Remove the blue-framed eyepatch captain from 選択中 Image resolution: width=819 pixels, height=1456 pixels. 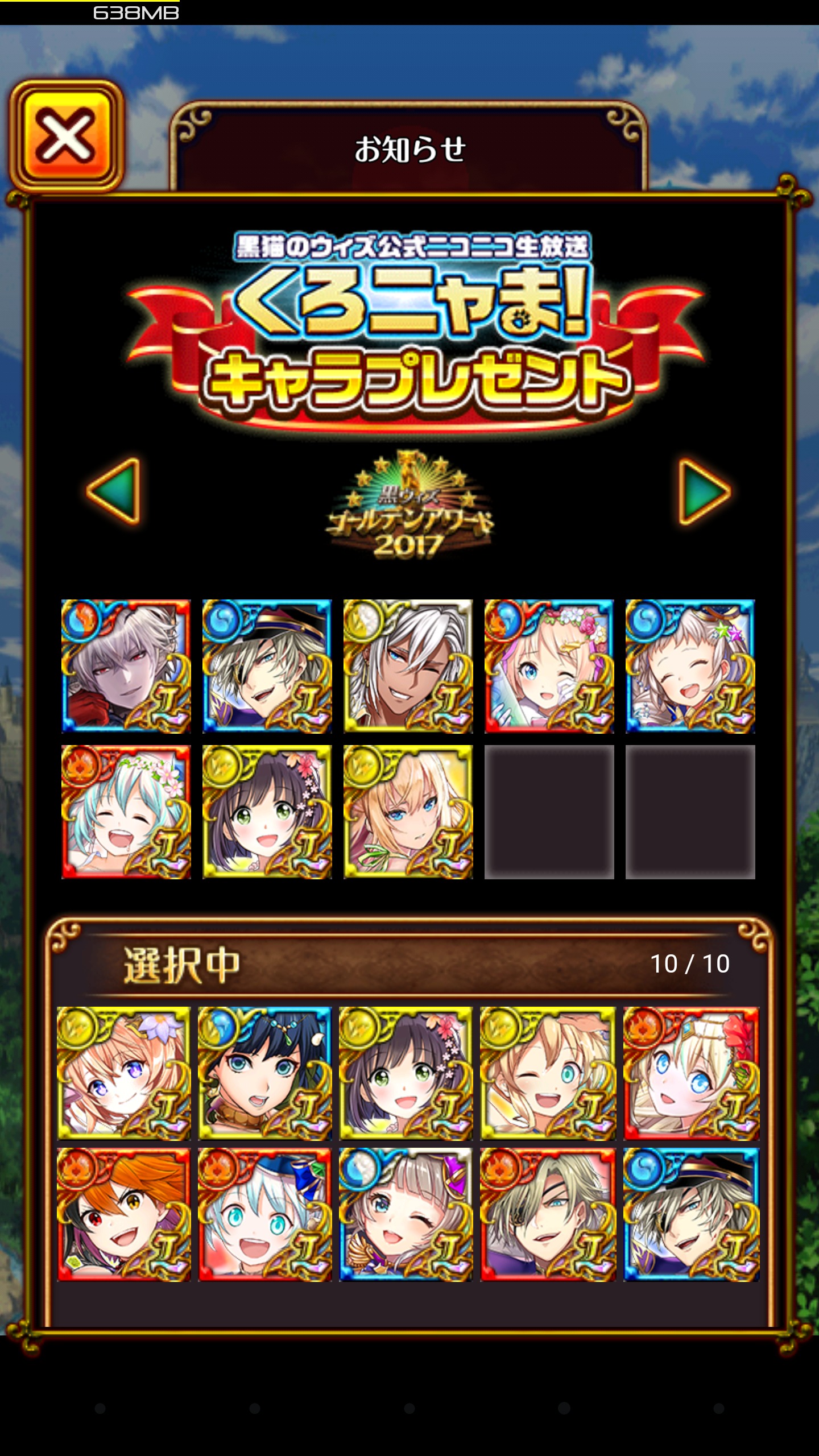point(691,1214)
